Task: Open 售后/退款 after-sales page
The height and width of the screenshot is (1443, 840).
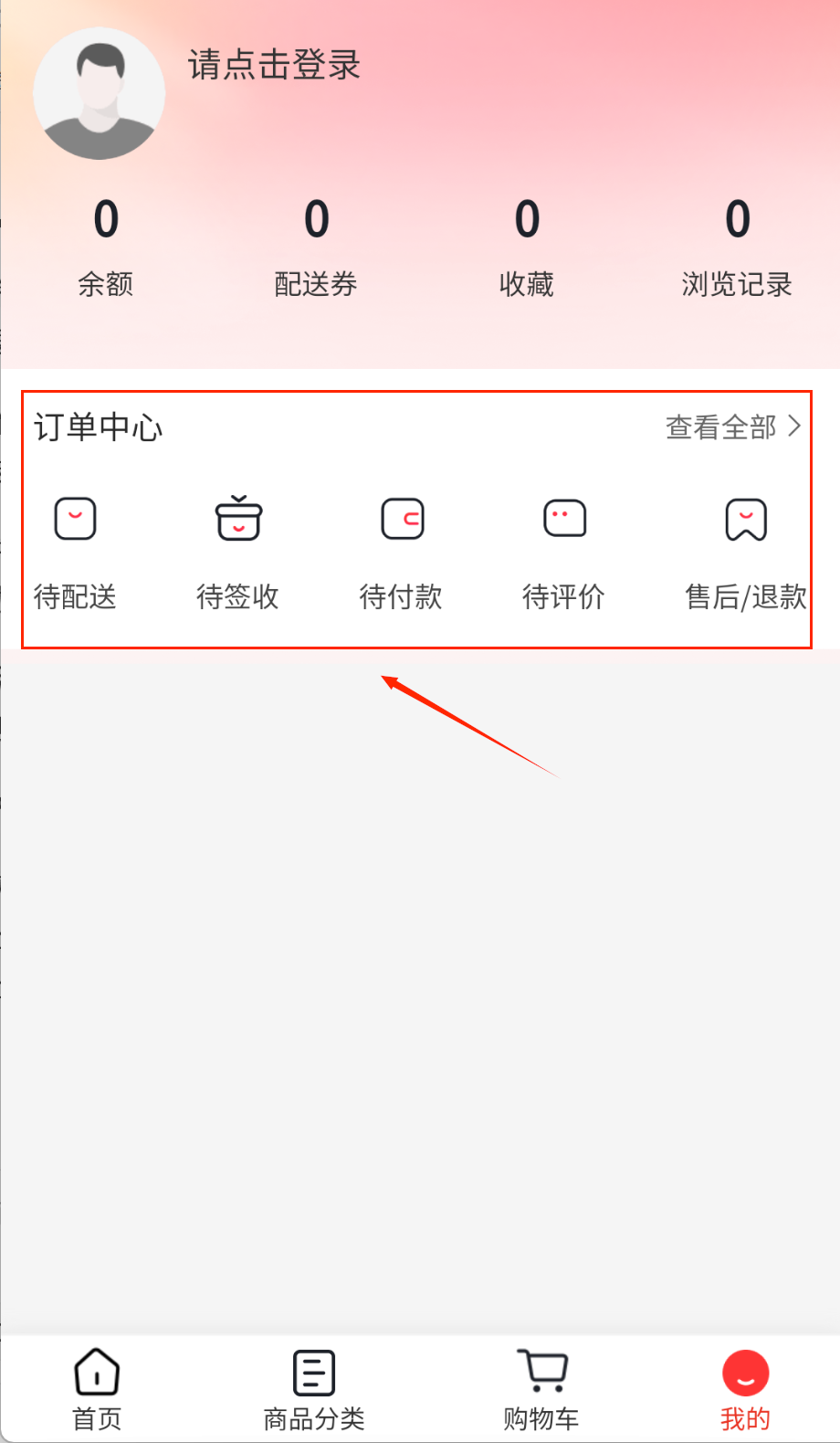Action: pyautogui.click(x=745, y=548)
